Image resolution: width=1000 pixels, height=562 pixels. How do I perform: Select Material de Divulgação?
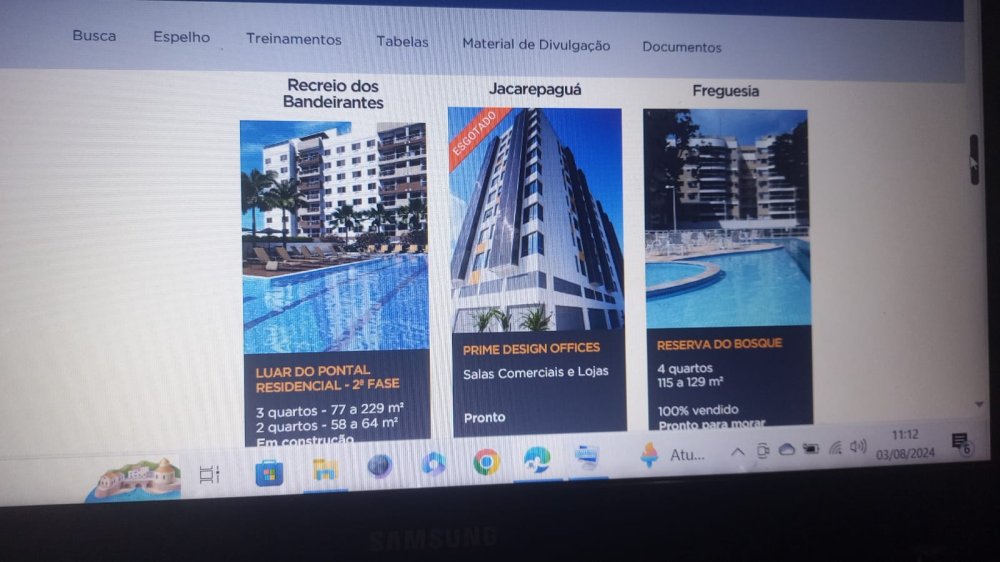[535, 45]
